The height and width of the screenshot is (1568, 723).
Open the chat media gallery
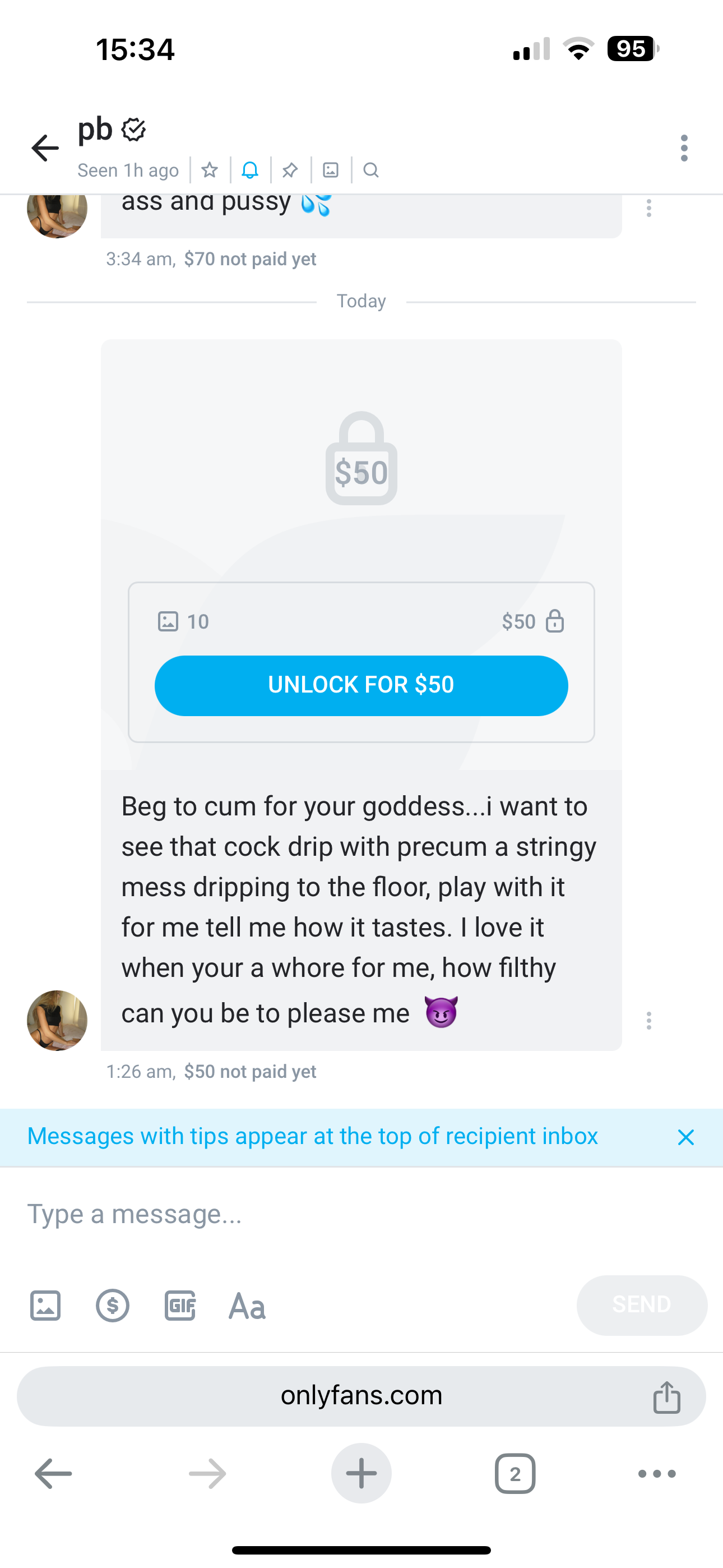(331, 170)
